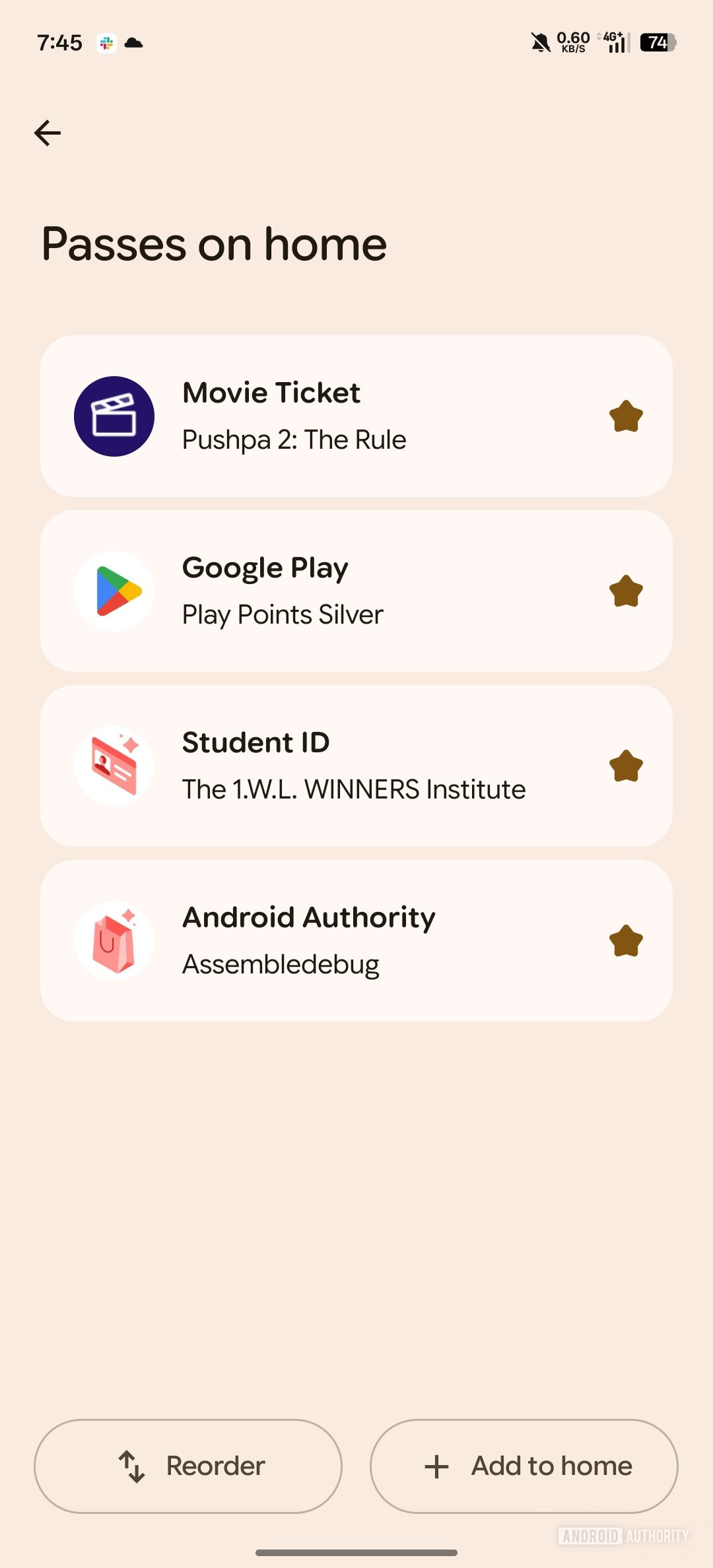Open The 1.W.L. WINNERS Institute Student ID
Image resolution: width=713 pixels, height=1568 pixels.
(x=356, y=765)
